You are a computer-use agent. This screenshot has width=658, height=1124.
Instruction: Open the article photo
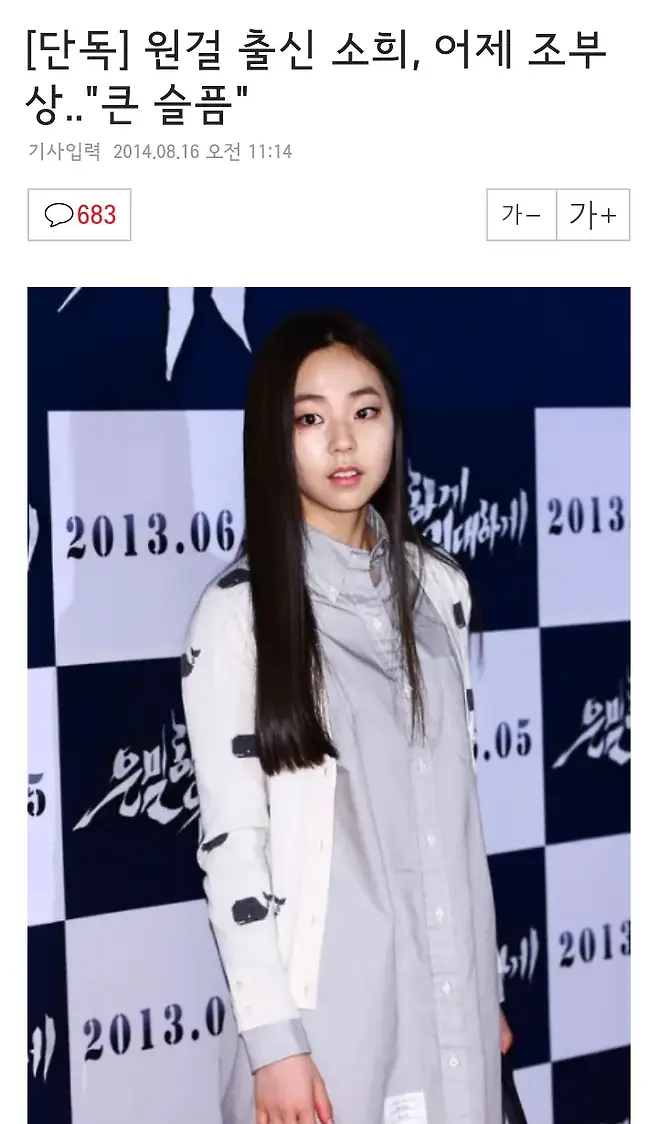click(329, 705)
